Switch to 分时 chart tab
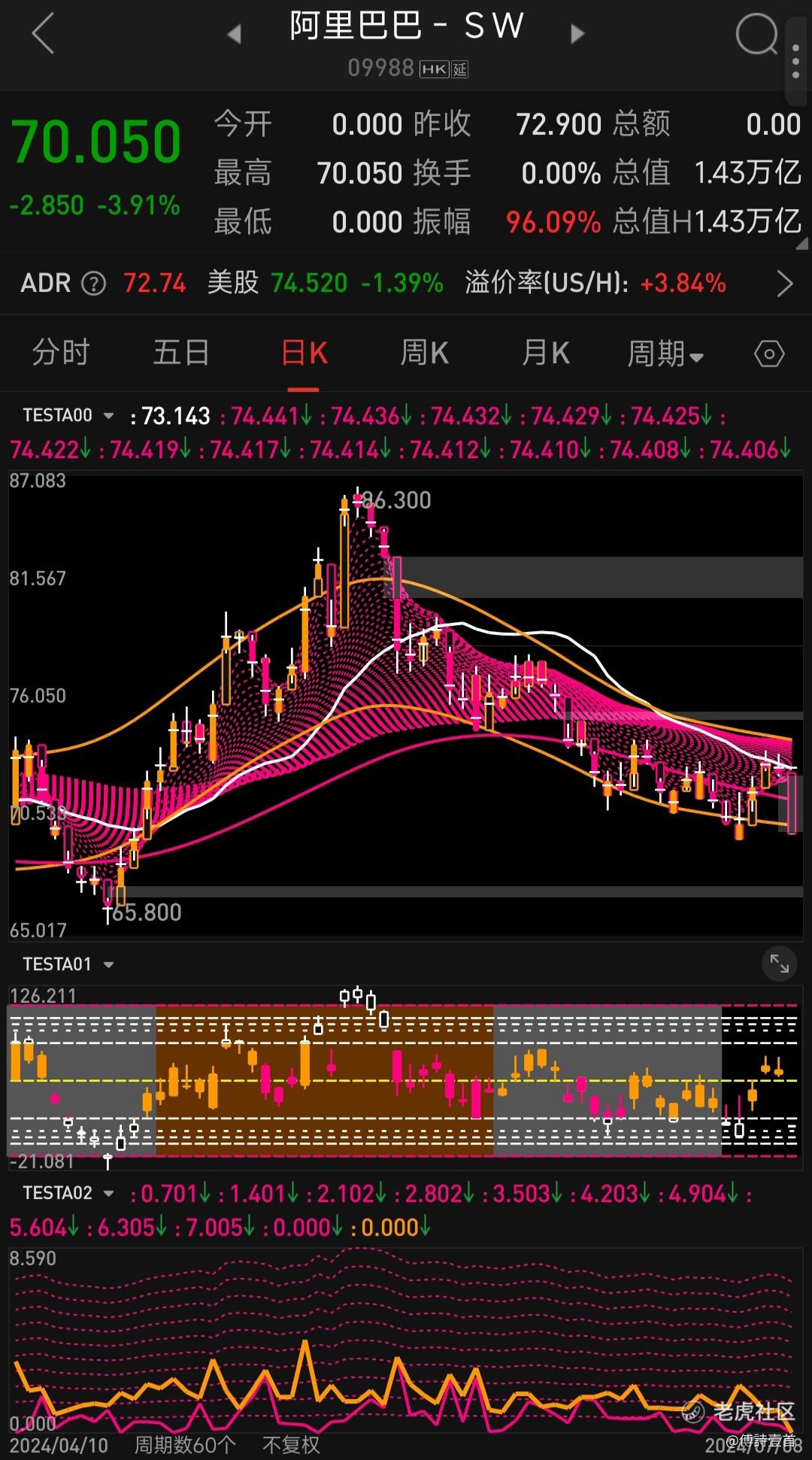 point(61,353)
